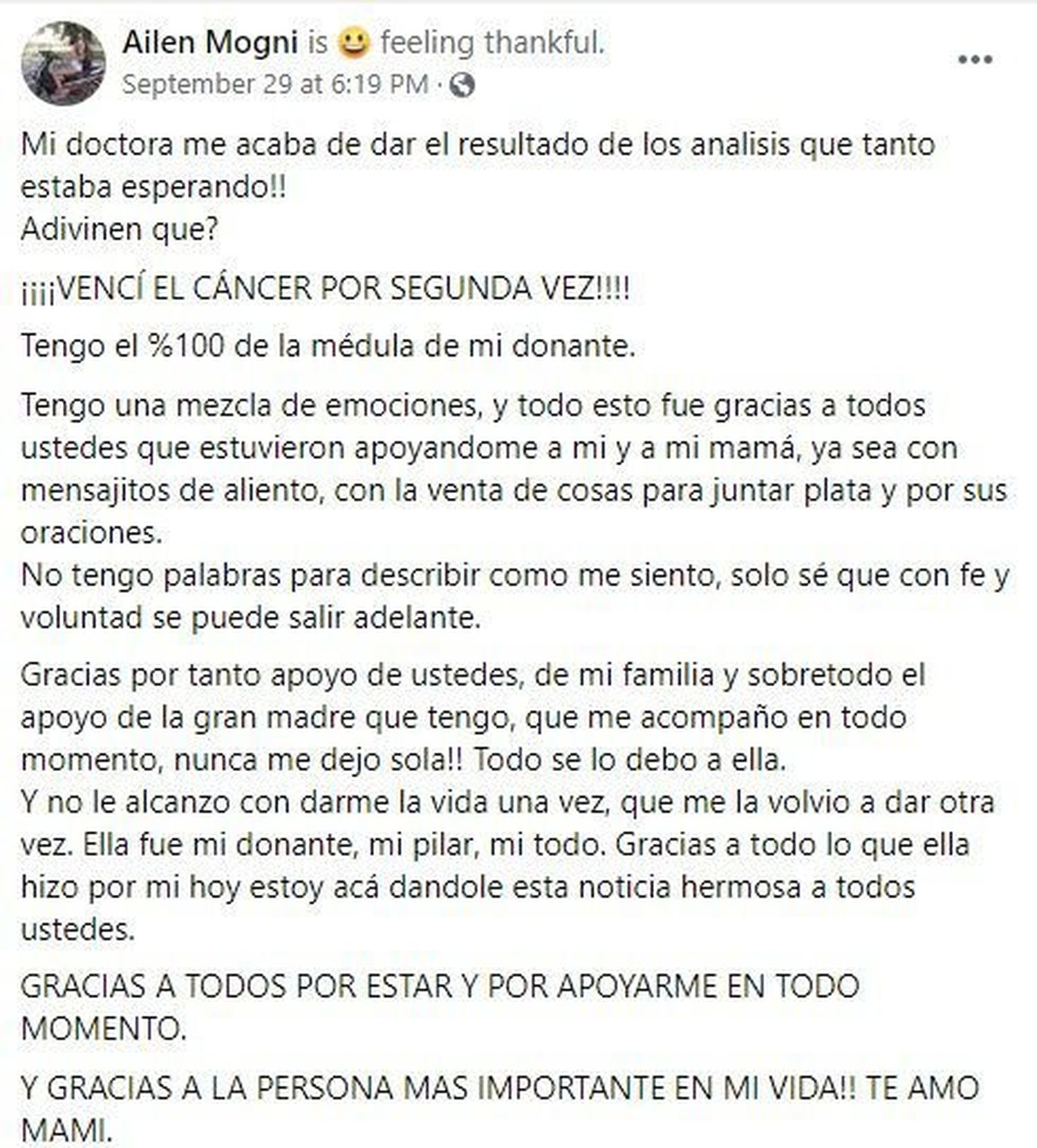This screenshot has width=1037, height=1148.
Task: Open Ailen Mogni's profile name link
Action: (209, 43)
